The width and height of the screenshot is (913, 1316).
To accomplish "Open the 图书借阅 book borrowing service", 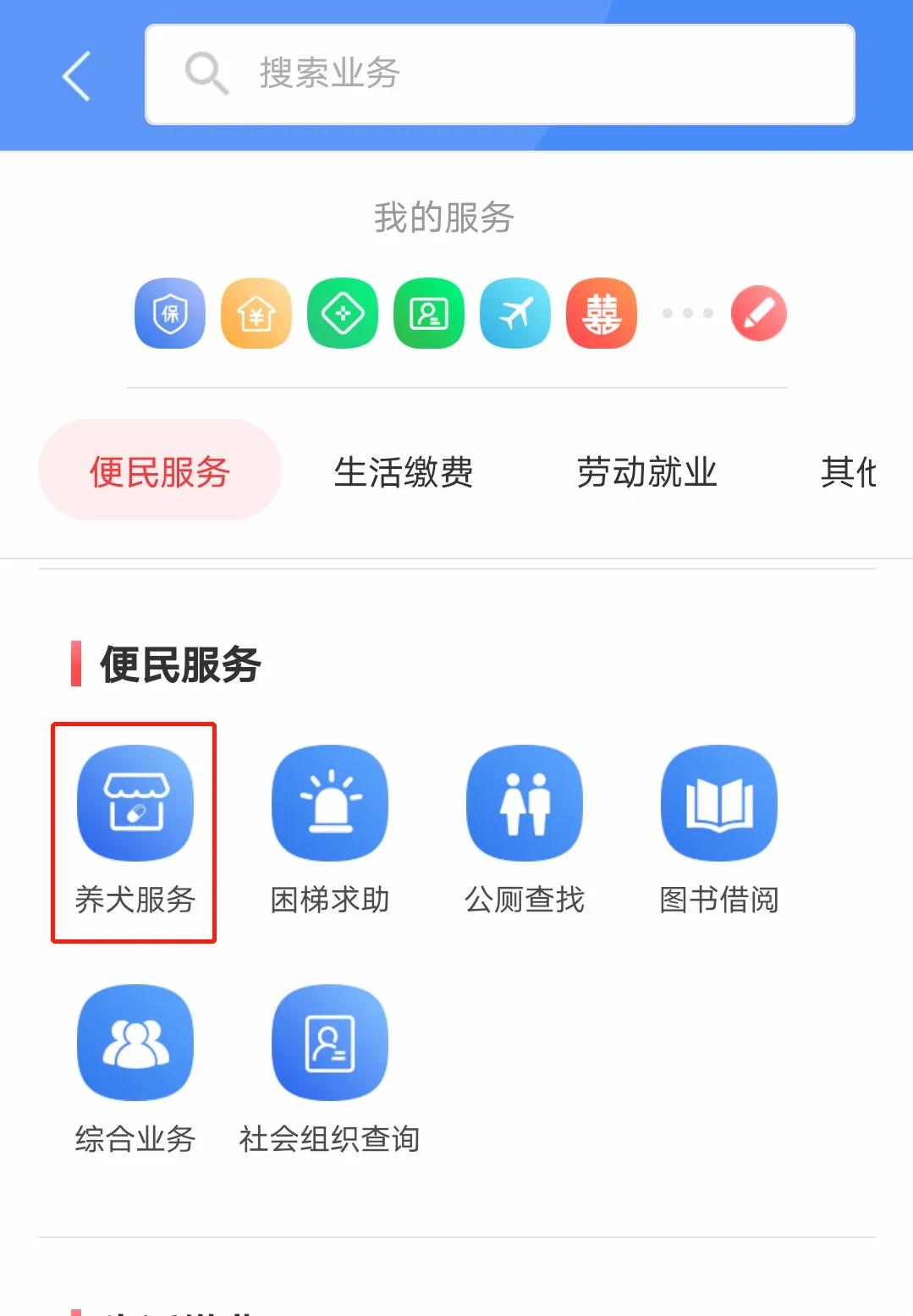I will click(718, 802).
